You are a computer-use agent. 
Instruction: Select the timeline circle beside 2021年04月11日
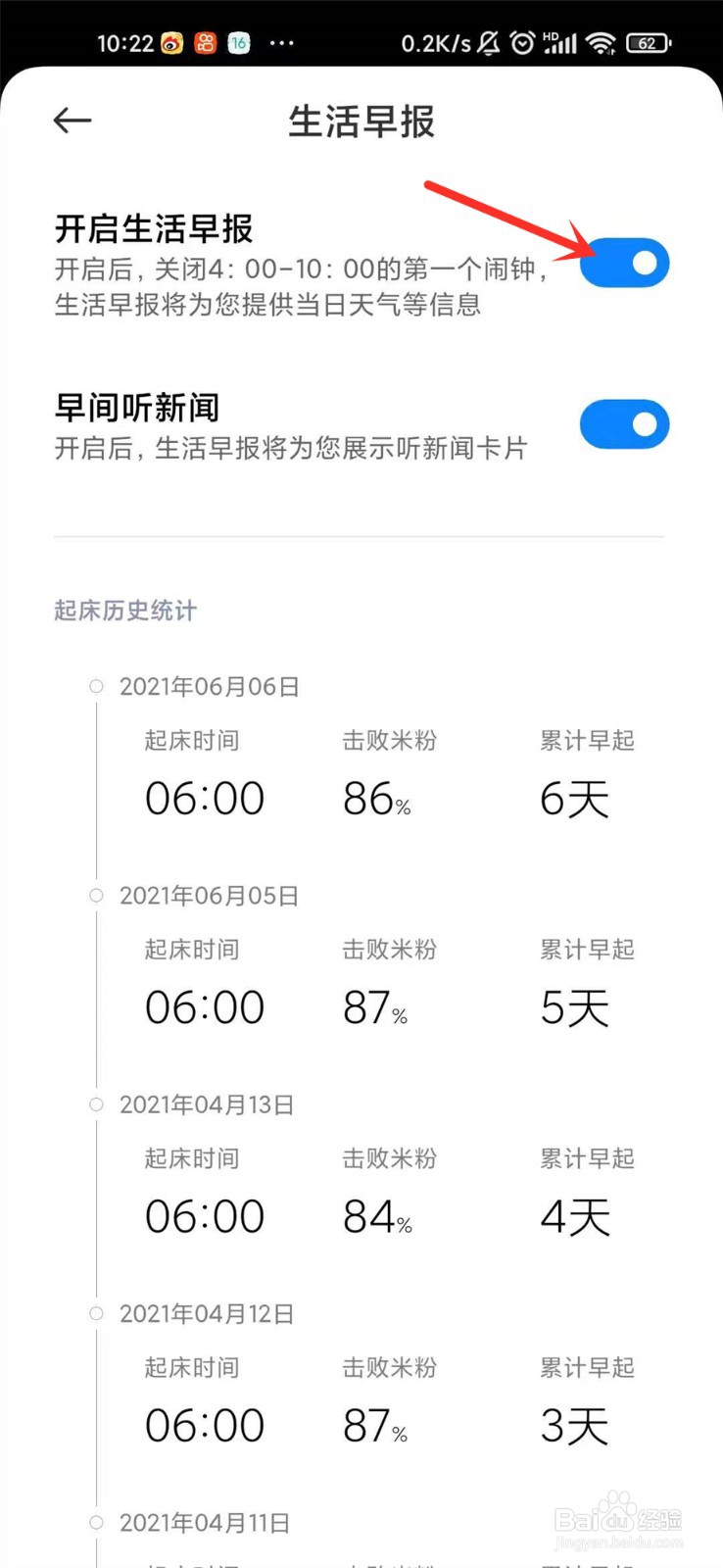pyautogui.click(x=95, y=1522)
